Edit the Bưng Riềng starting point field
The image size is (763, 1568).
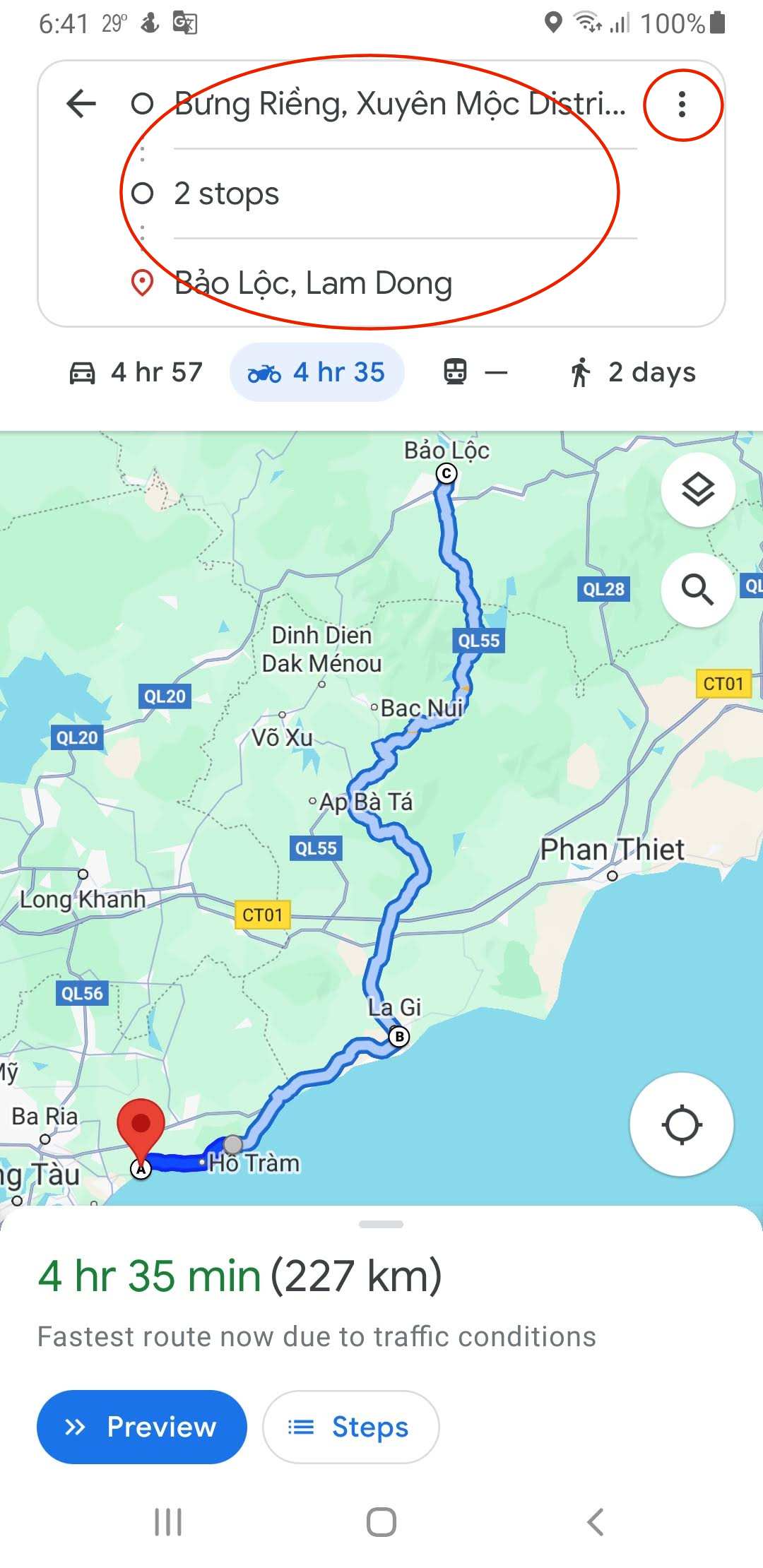[x=399, y=105]
